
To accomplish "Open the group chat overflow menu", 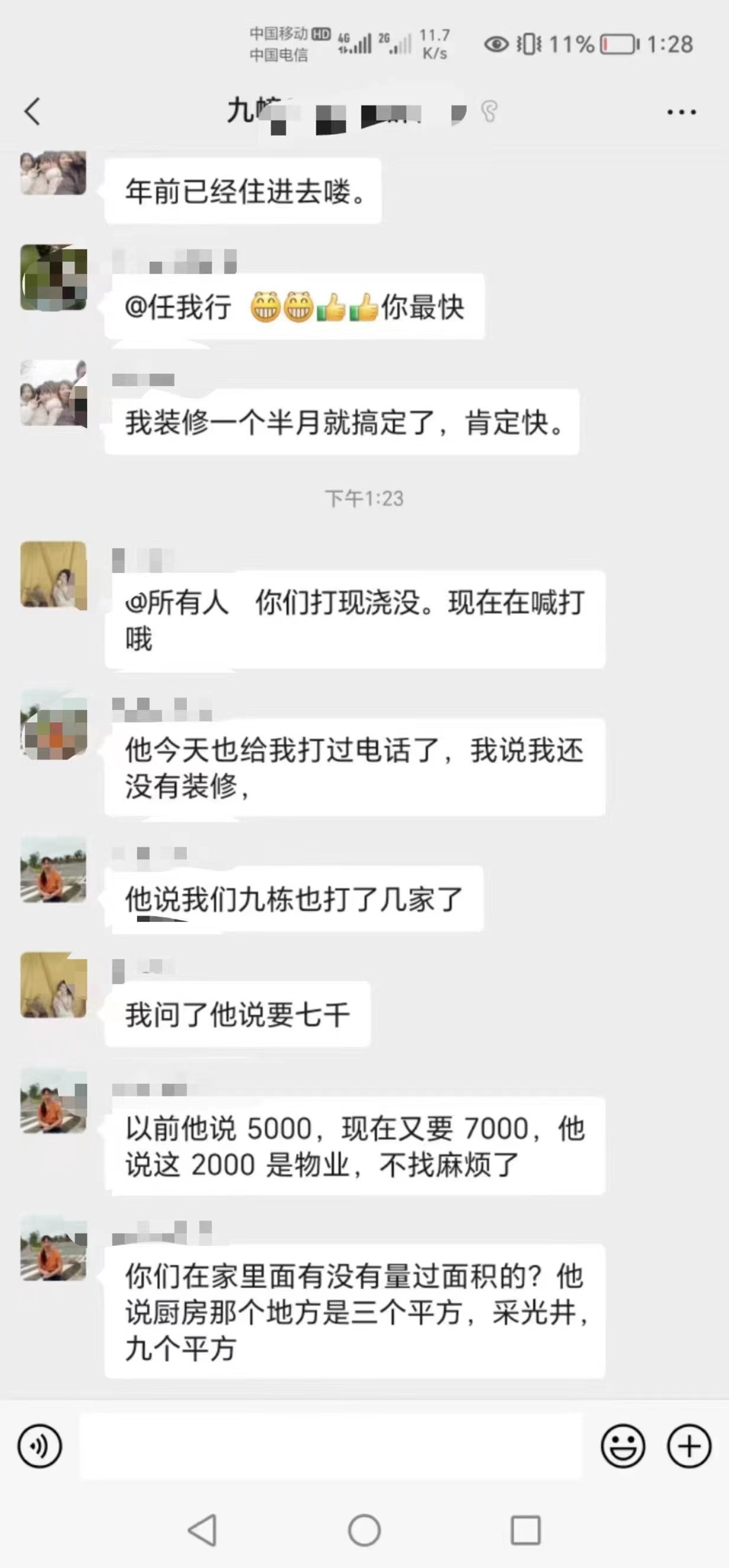I will pyautogui.click(x=681, y=112).
